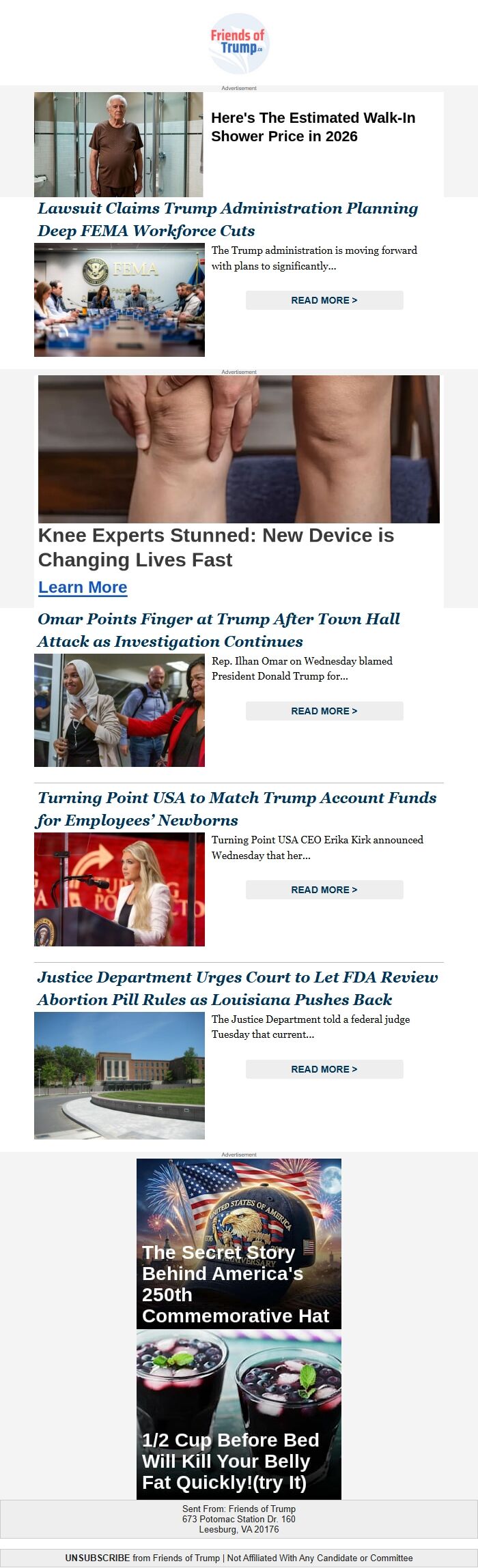The height and width of the screenshot is (1568, 478).
Task: Read more about the FDA review article
Action: click(324, 1069)
